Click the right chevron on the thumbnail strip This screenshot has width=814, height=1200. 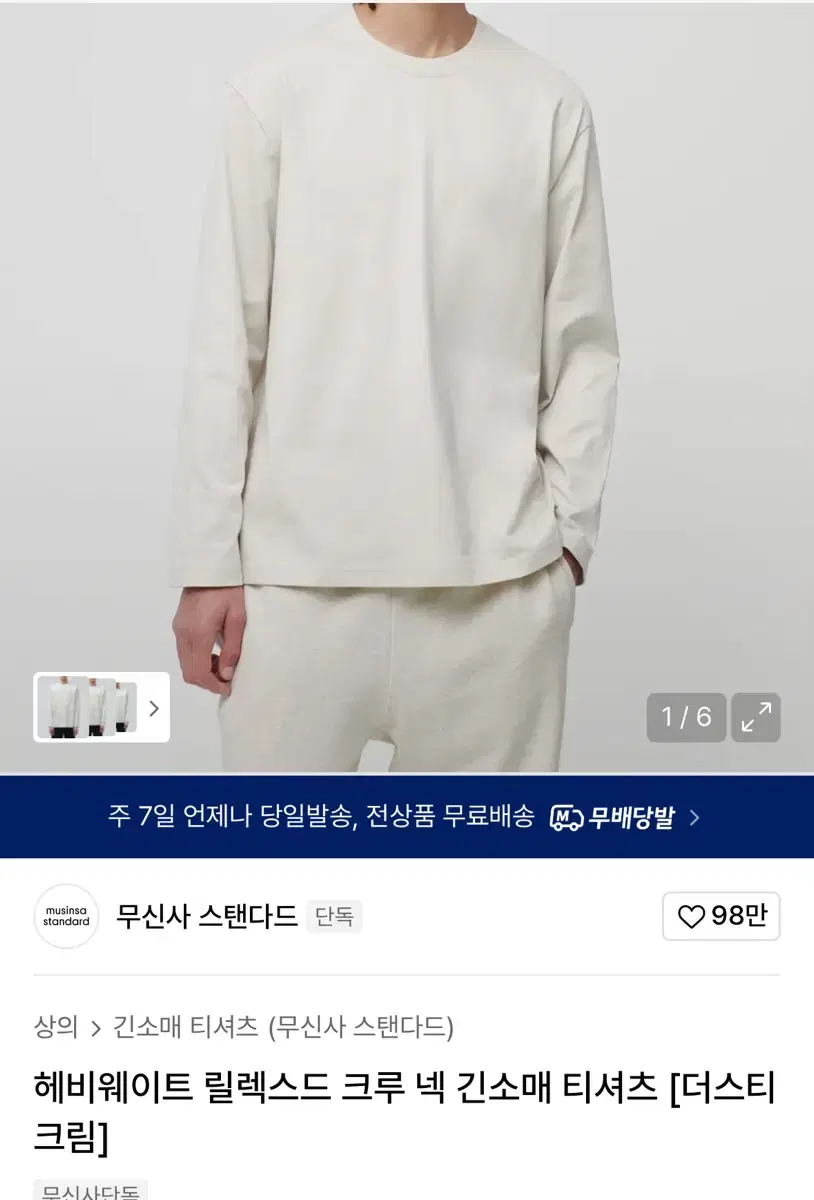tap(152, 709)
